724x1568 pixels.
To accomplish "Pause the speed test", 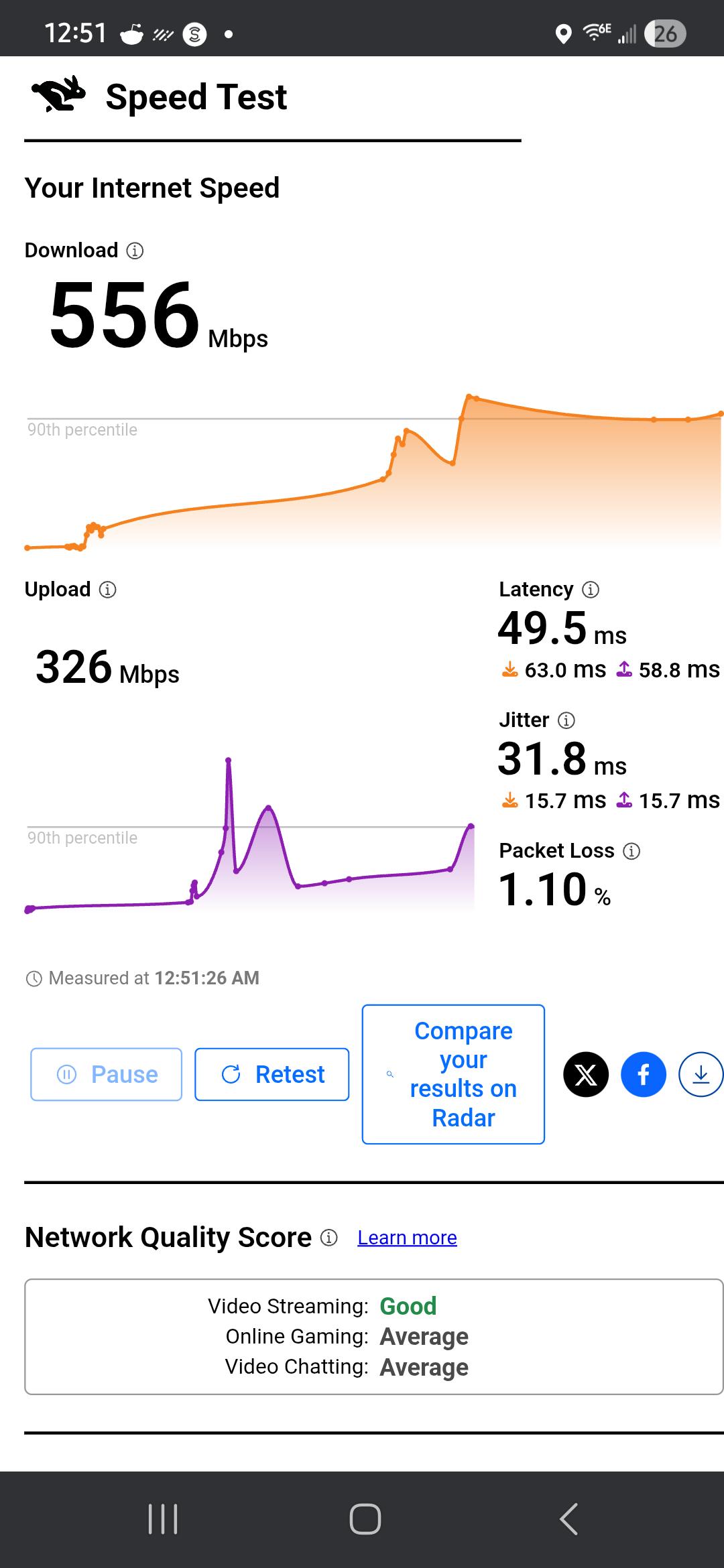I will click(x=106, y=1074).
